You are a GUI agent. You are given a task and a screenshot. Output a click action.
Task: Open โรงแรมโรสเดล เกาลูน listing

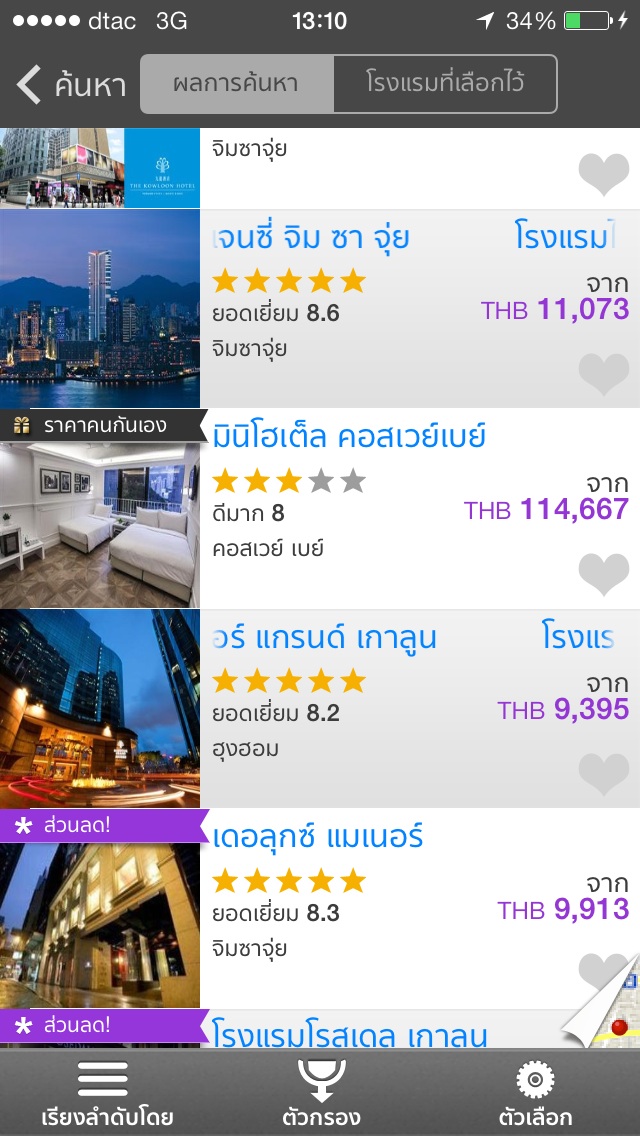click(350, 1030)
